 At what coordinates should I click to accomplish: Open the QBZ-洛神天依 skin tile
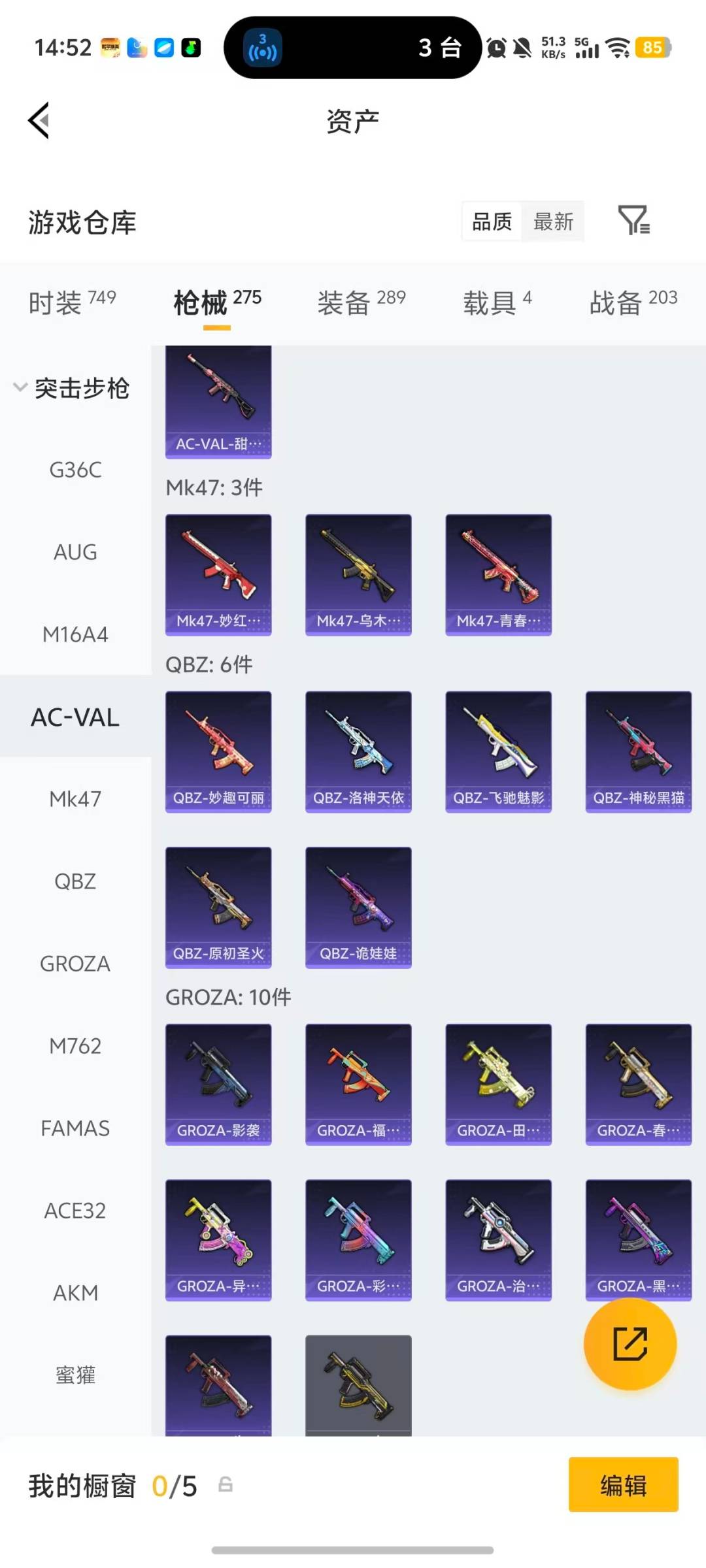[358, 751]
